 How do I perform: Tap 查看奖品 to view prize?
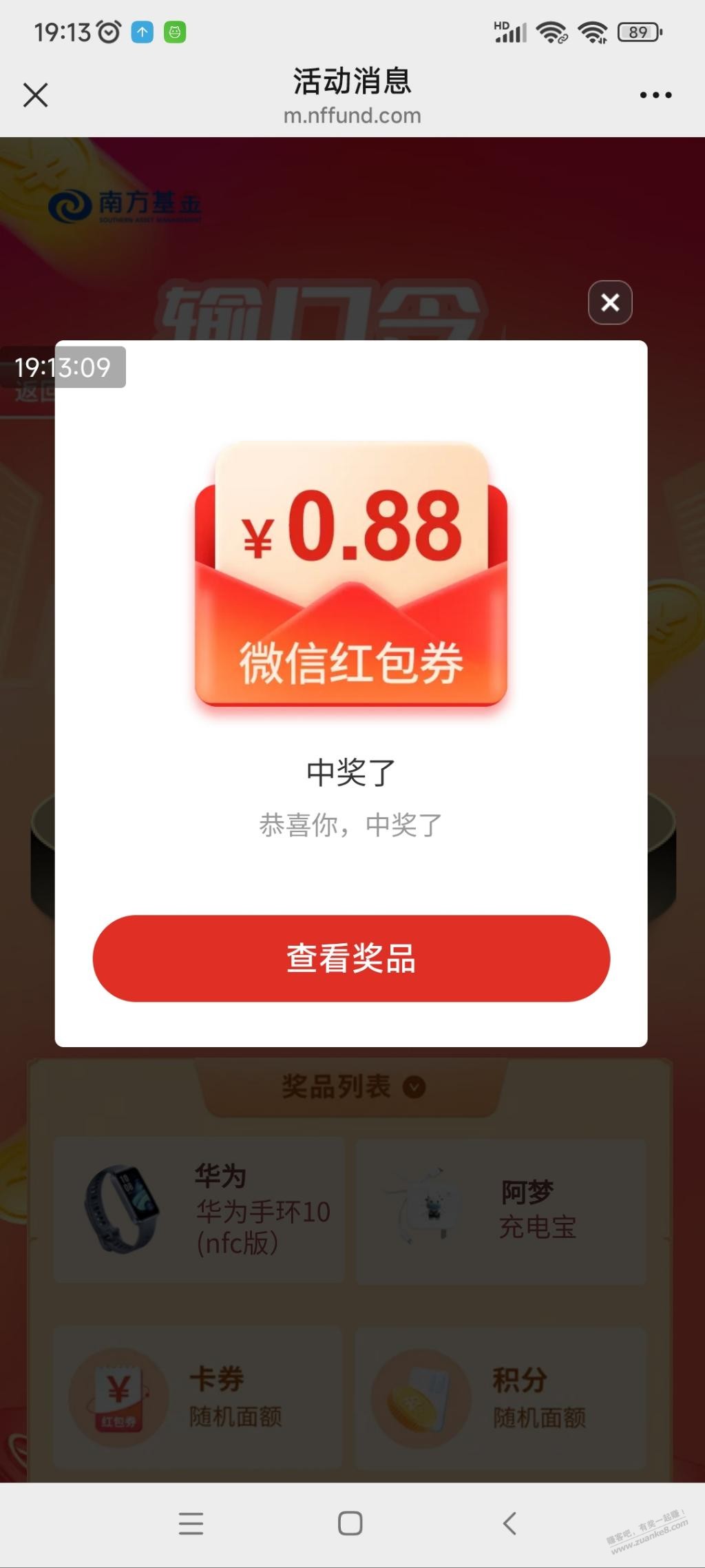click(352, 959)
